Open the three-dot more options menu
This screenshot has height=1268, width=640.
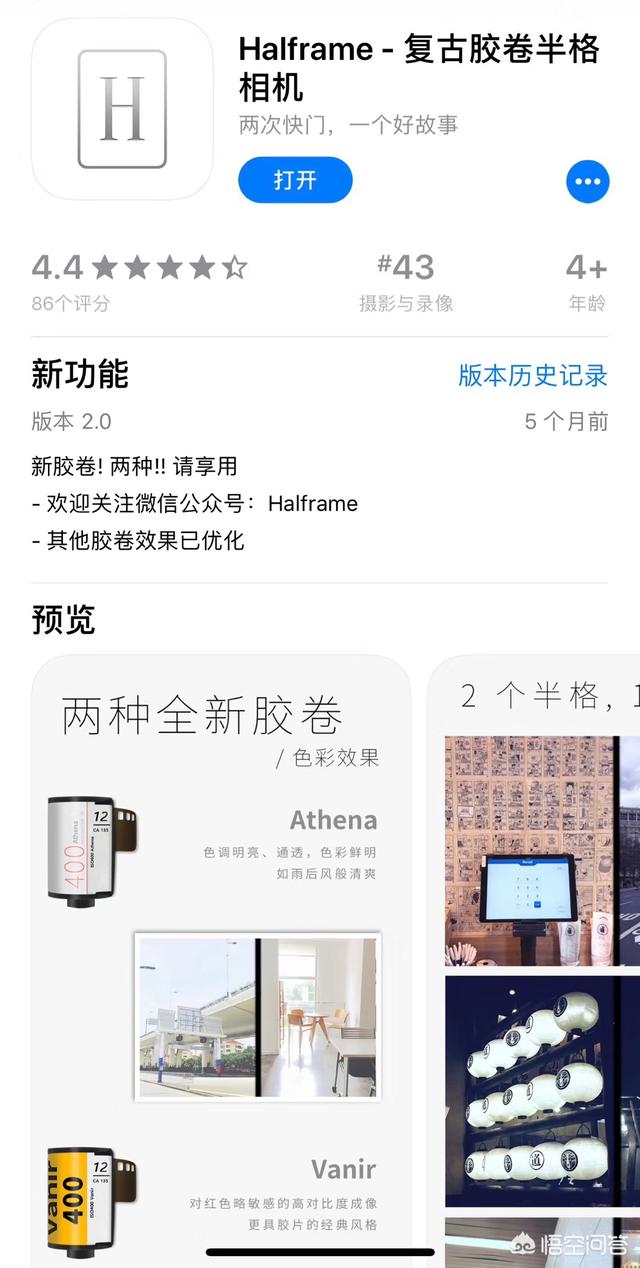coord(587,181)
